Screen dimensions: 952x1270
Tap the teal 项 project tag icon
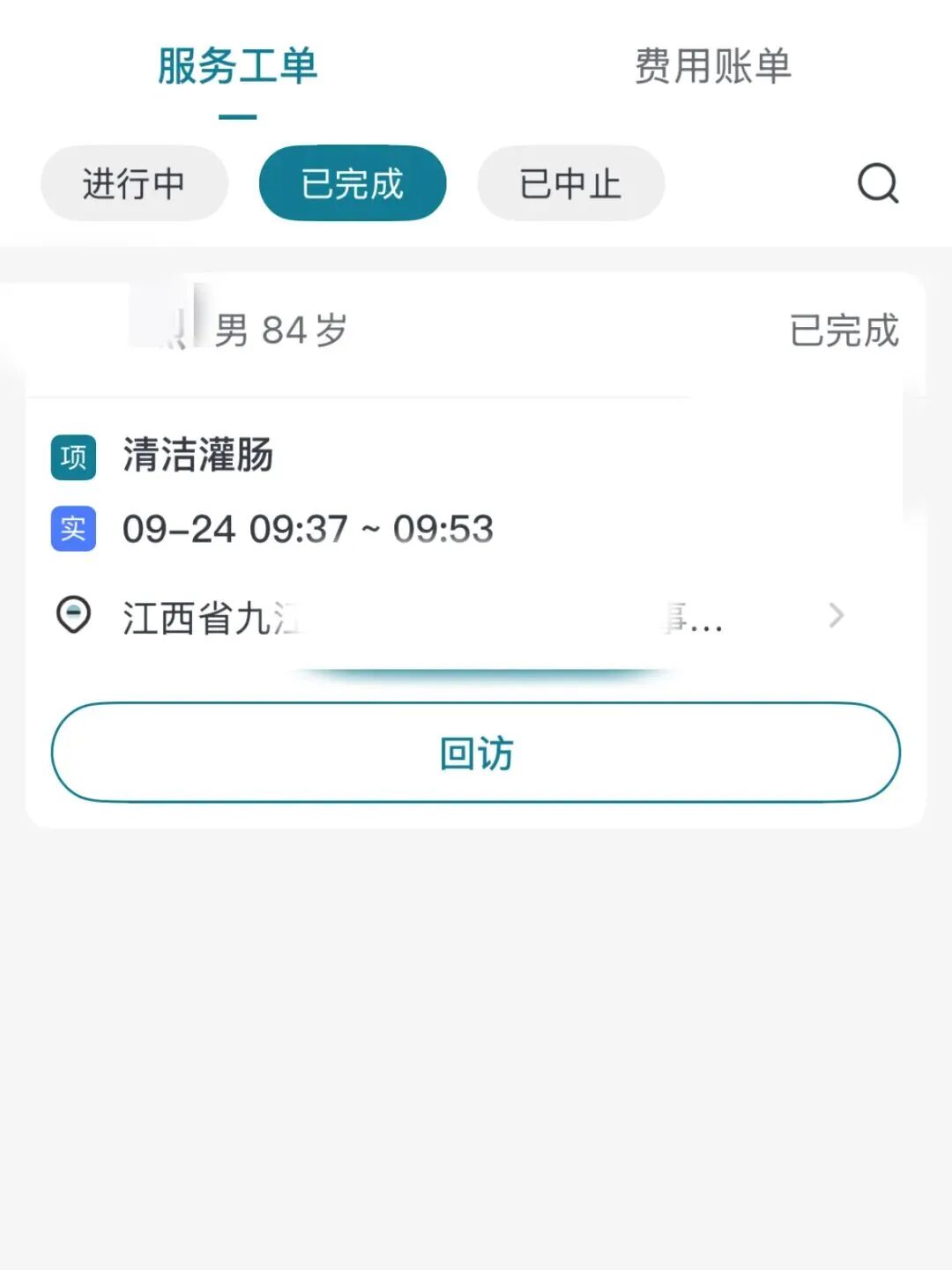[x=71, y=457]
